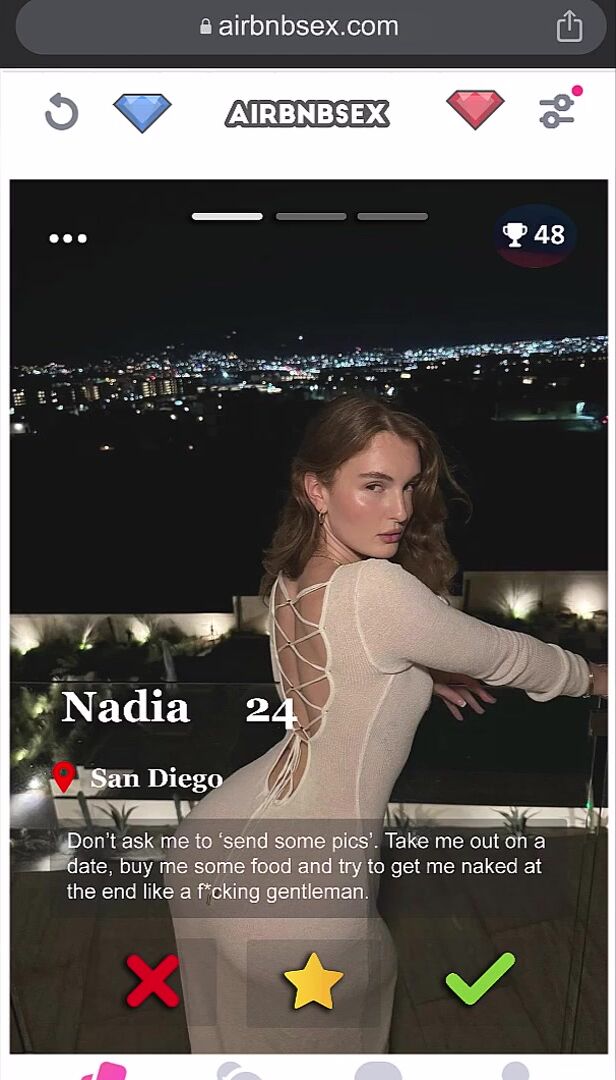This screenshot has height=1080, width=616.
Task: Undo the last action with the rewind arrow
Action: pos(61,112)
